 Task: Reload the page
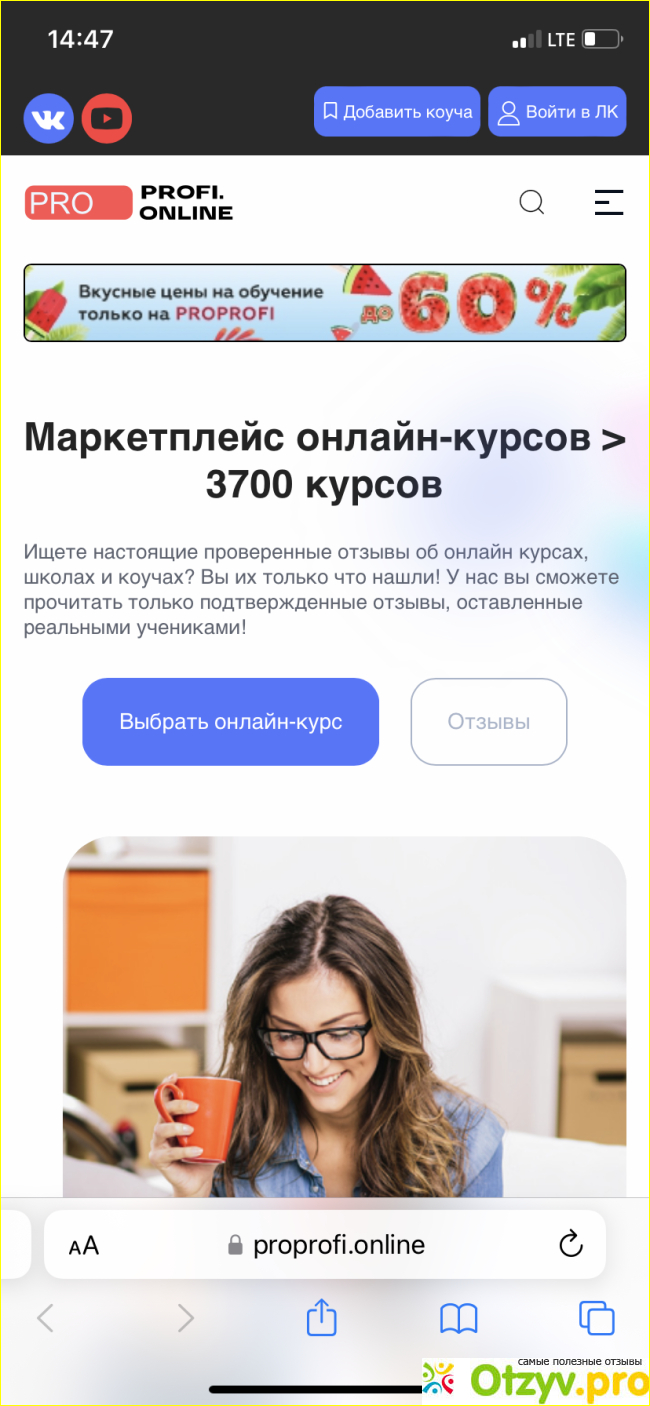pyautogui.click(x=570, y=1245)
